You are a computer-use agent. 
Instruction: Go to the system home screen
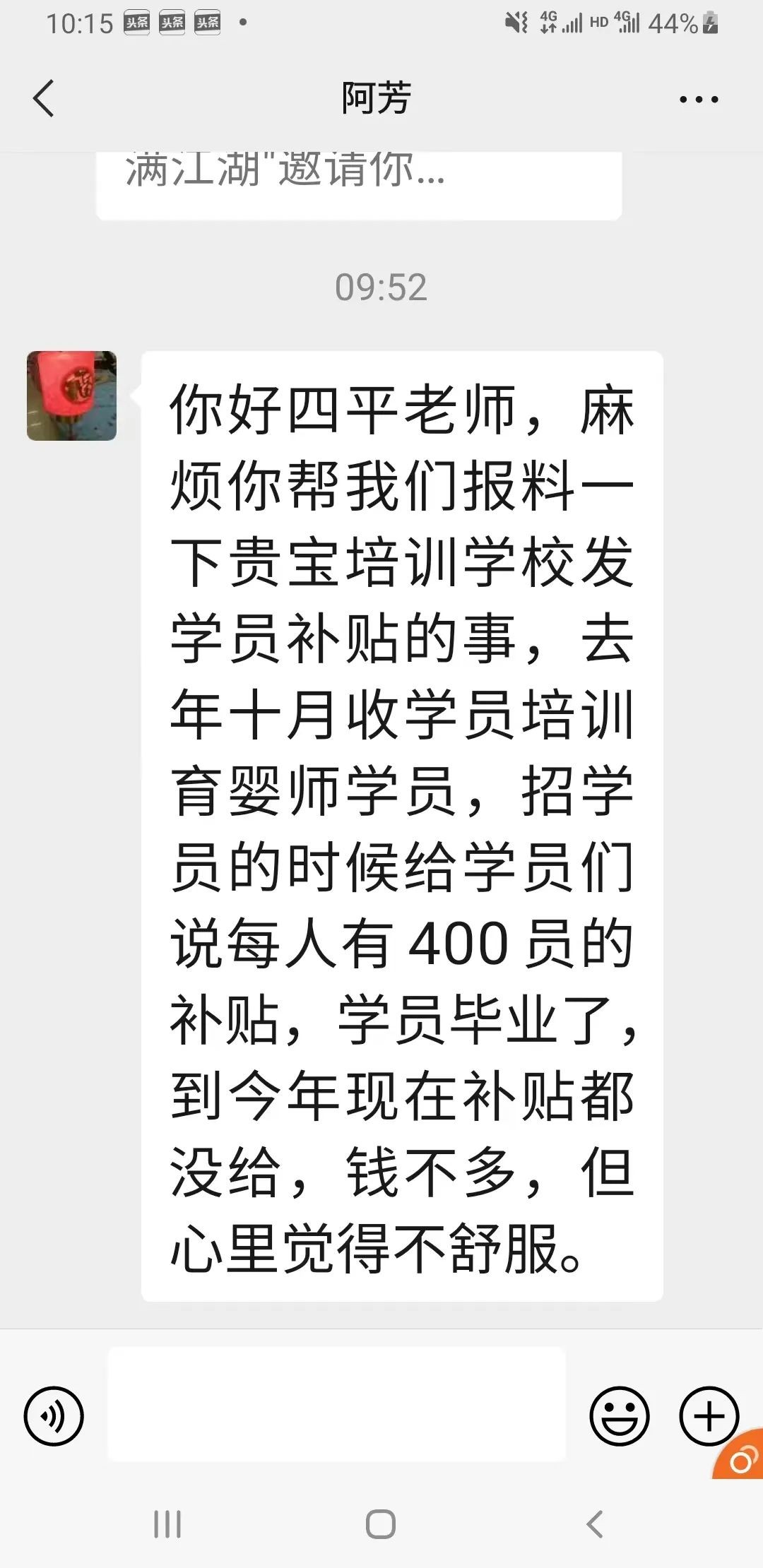pyautogui.click(x=381, y=1524)
